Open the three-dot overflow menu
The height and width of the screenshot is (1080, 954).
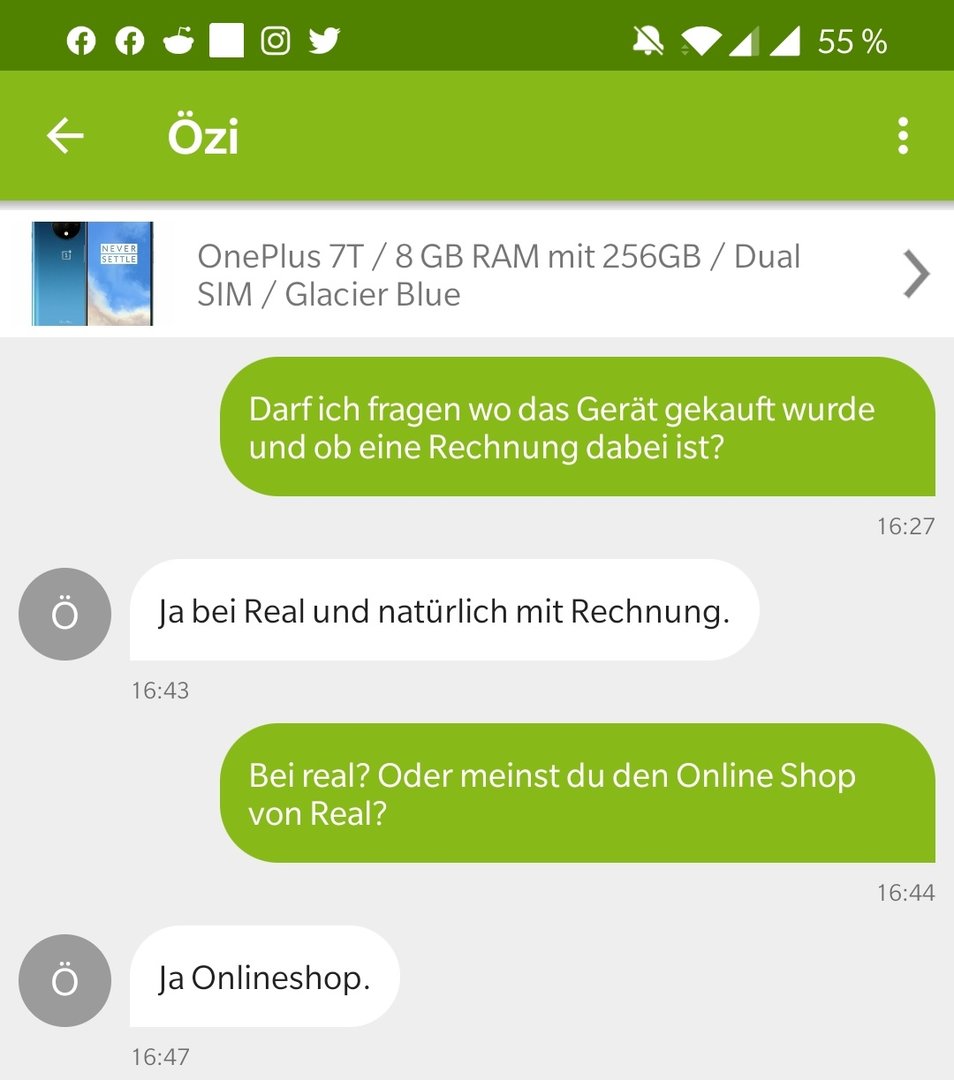(902, 136)
